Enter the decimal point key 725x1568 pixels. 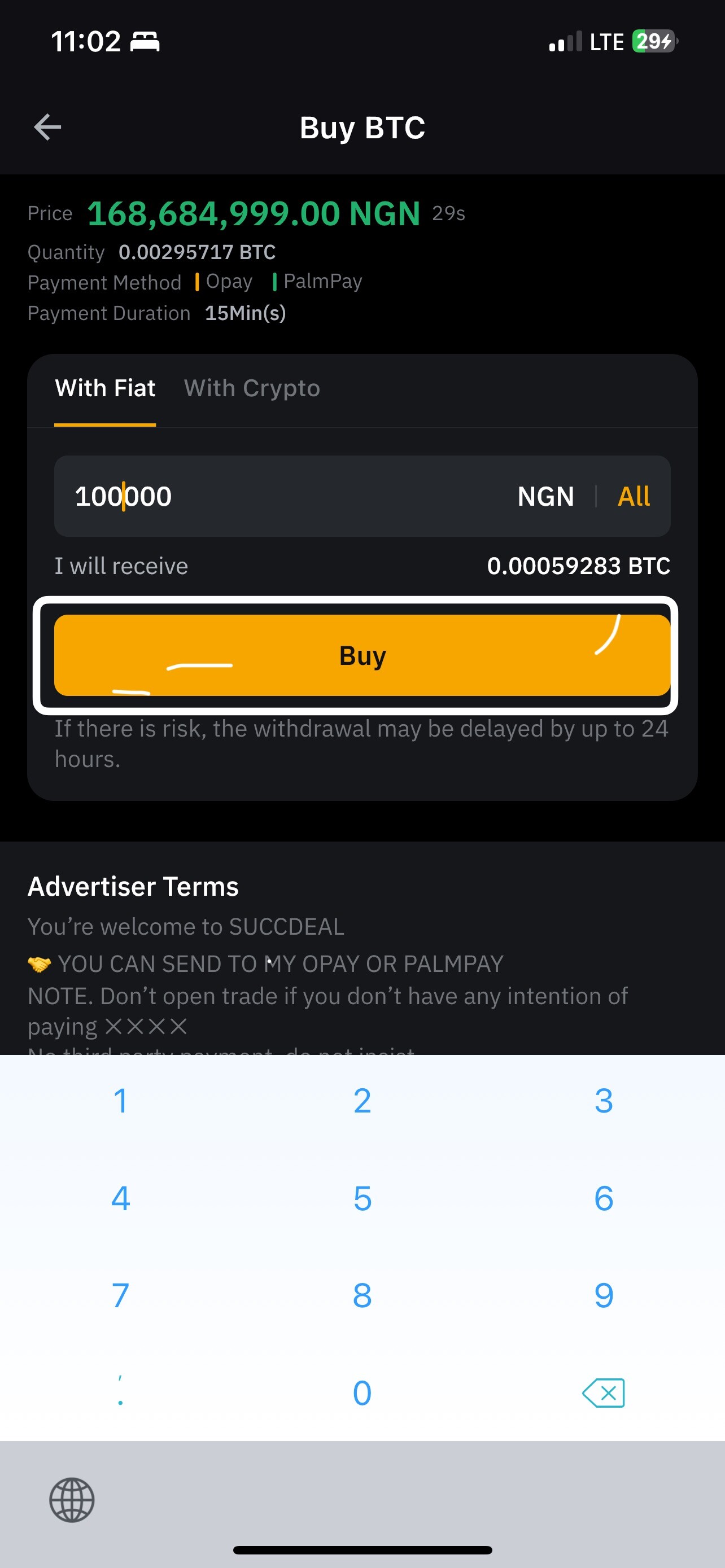tap(120, 1392)
